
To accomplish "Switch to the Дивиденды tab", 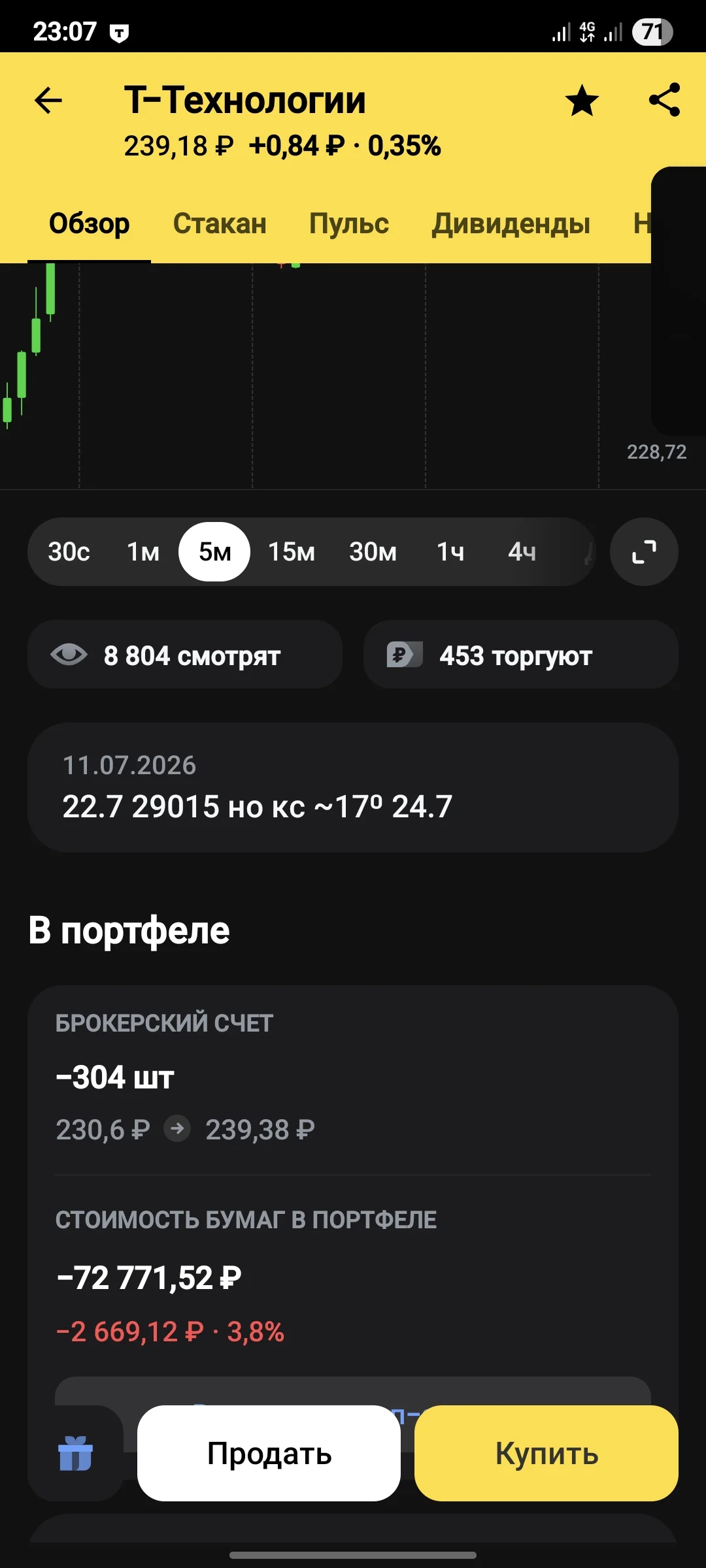I will [x=511, y=223].
